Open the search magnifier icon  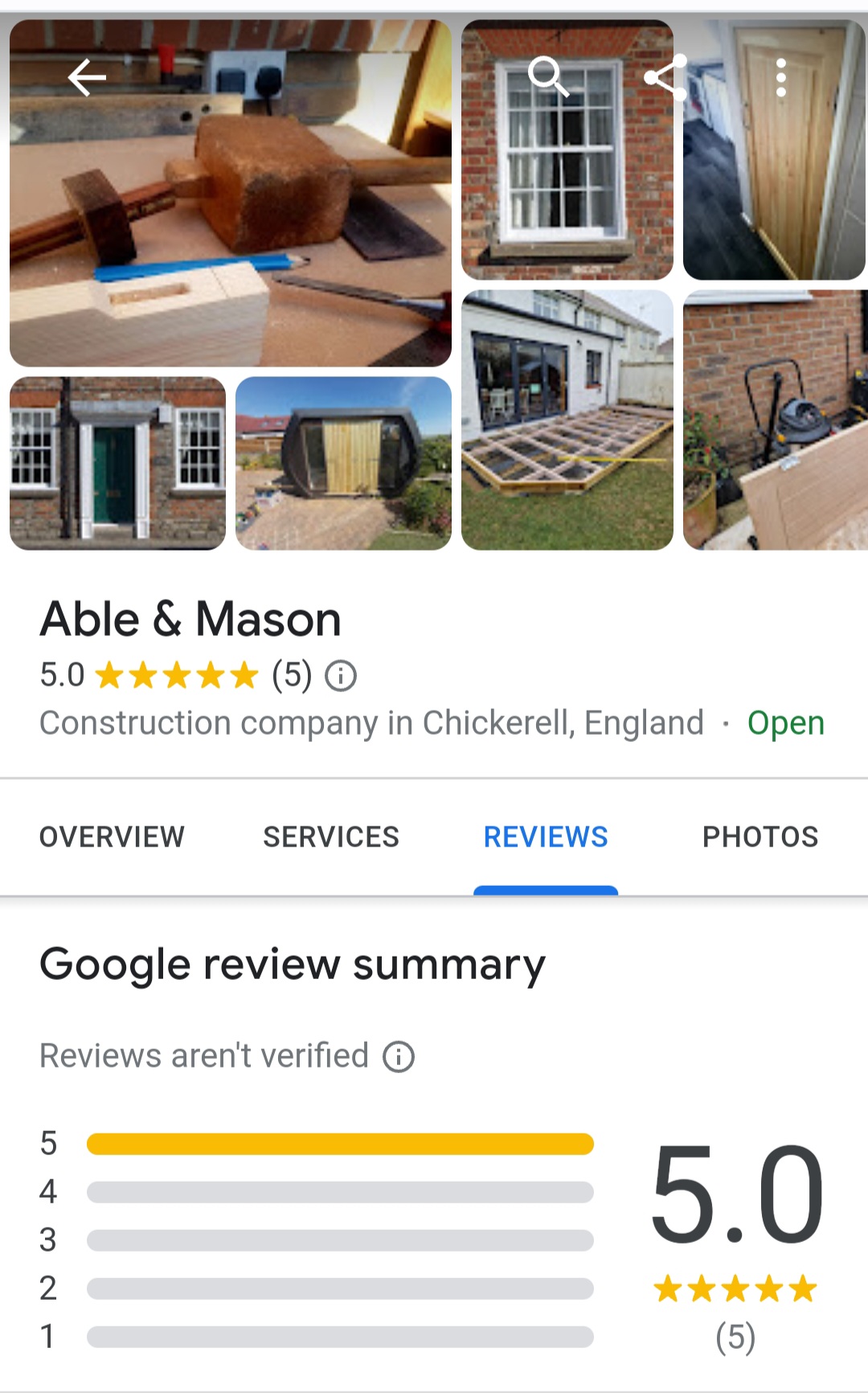coord(548,77)
